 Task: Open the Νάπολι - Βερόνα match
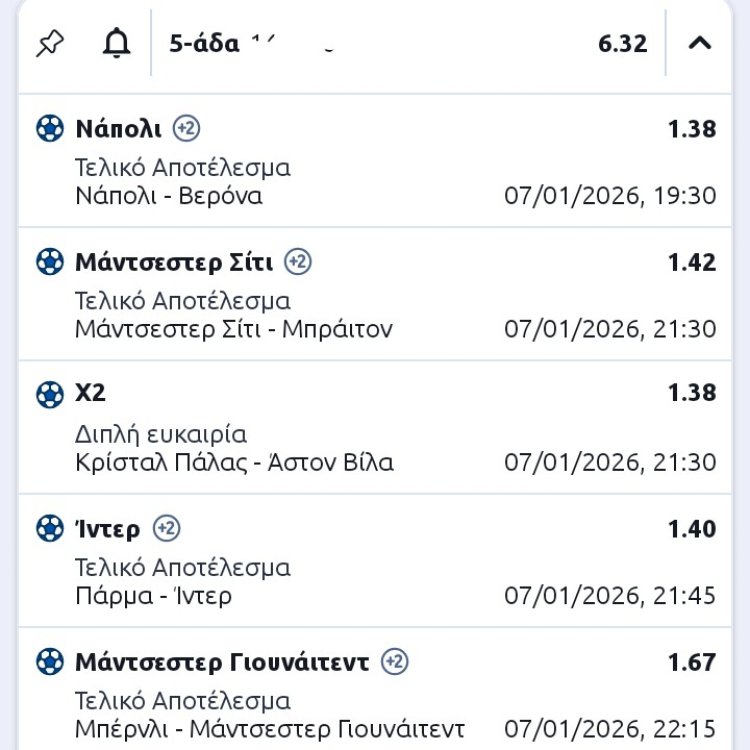pos(169,196)
